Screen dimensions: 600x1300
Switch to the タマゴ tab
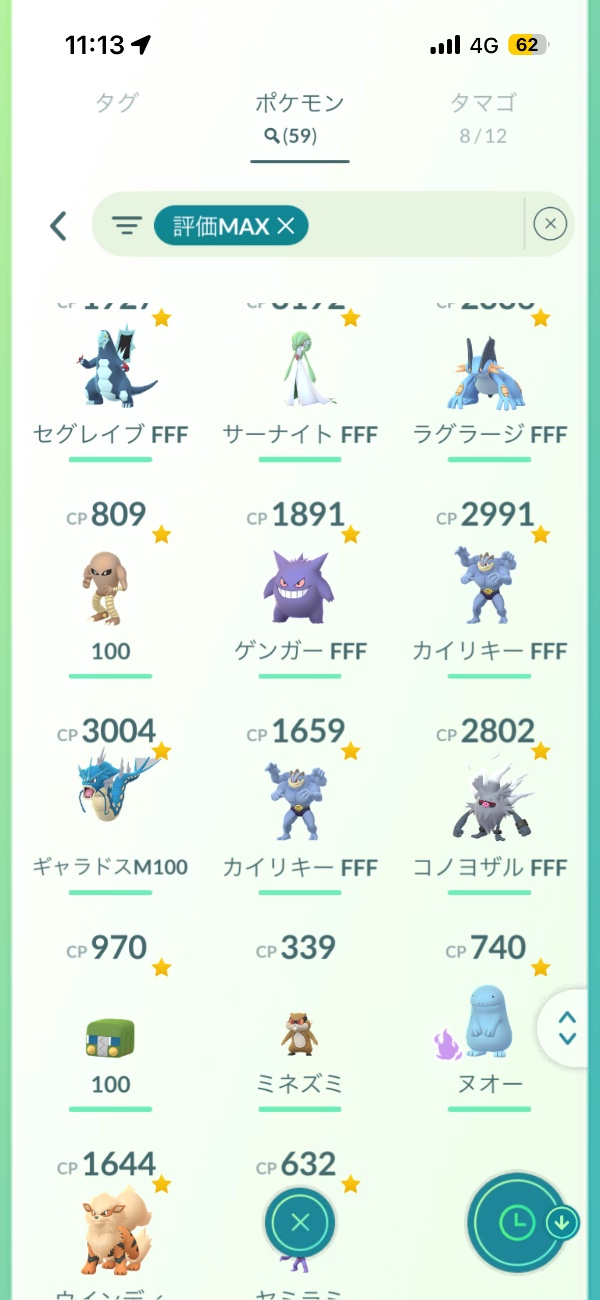pyautogui.click(x=483, y=103)
